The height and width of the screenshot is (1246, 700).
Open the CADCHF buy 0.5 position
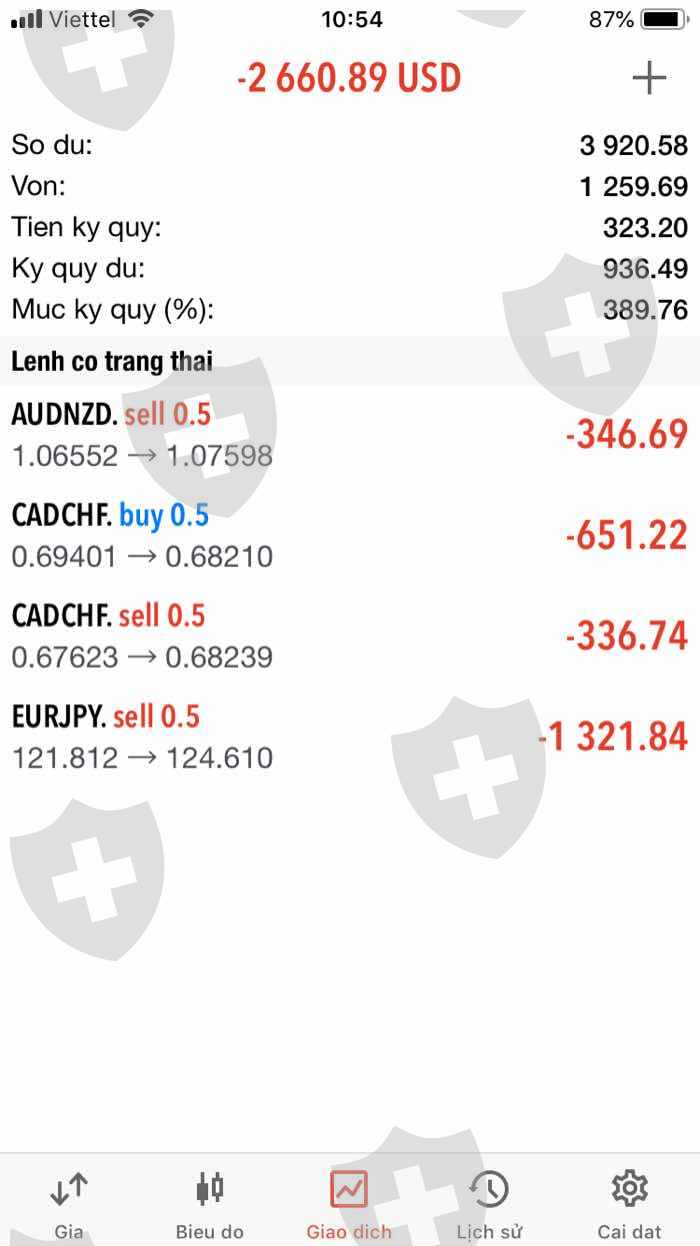pyautogui.click(x=350, y=535)
